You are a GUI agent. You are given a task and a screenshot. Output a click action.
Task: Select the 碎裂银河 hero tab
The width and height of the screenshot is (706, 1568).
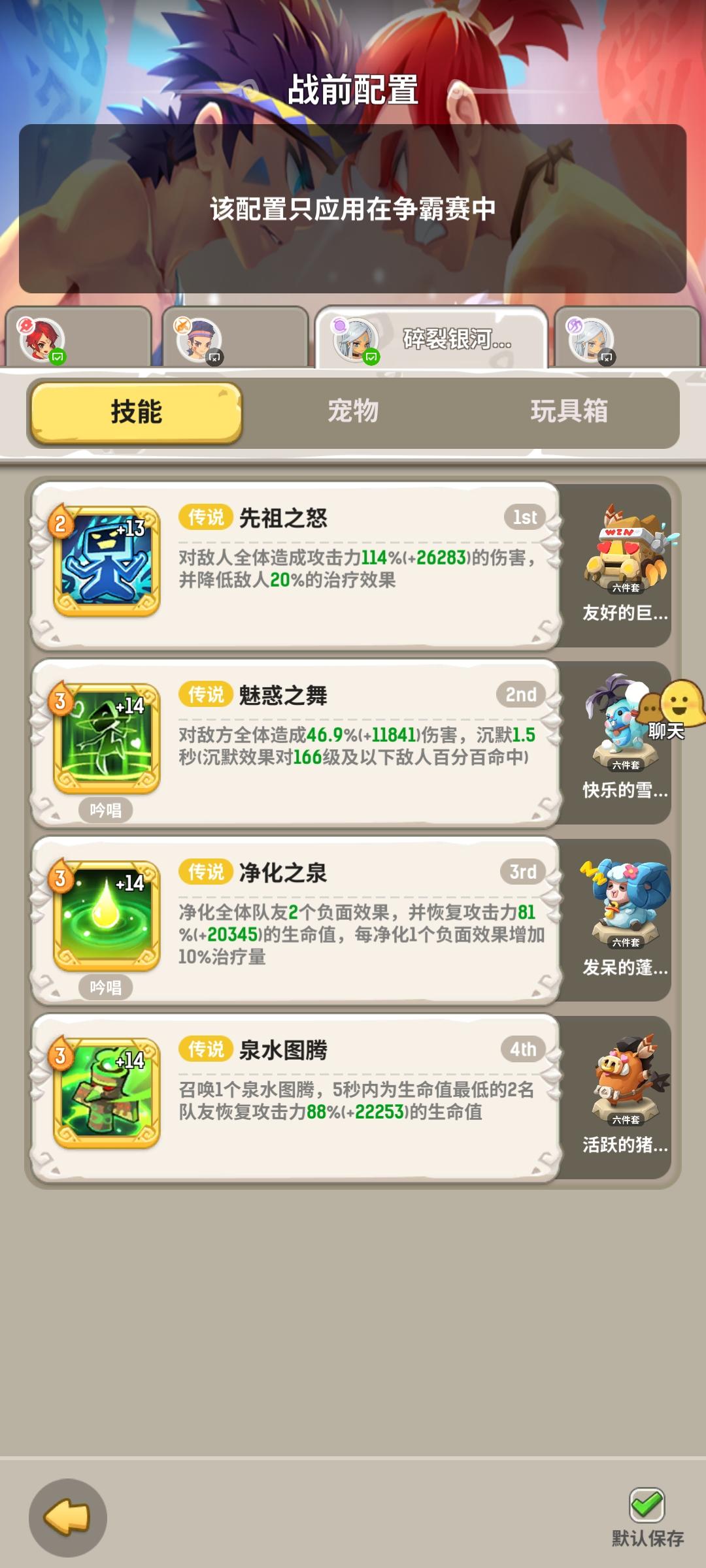[431, 338]
